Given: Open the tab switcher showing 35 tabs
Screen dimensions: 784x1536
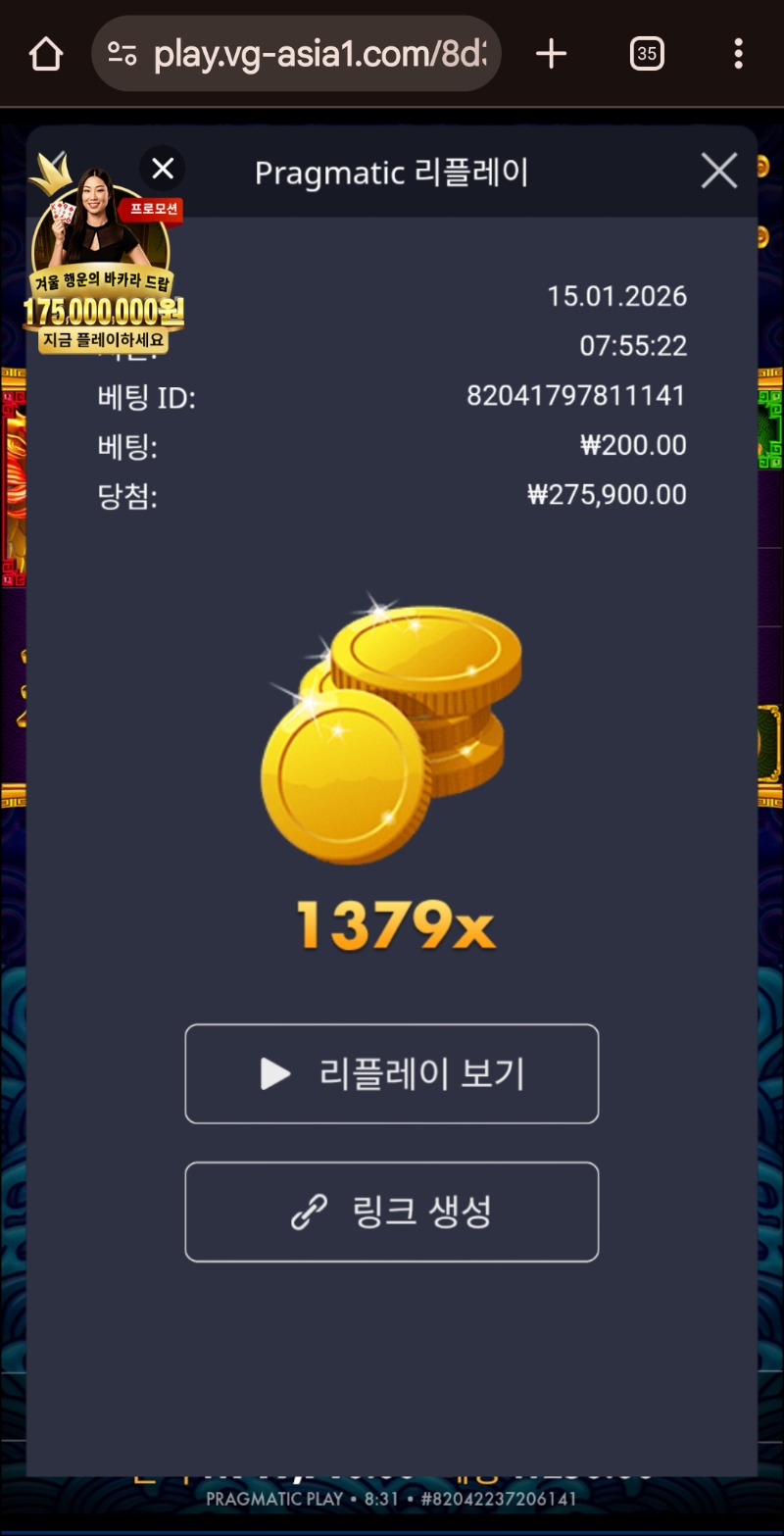Looking at the screenshot, I should pos(647,55).
